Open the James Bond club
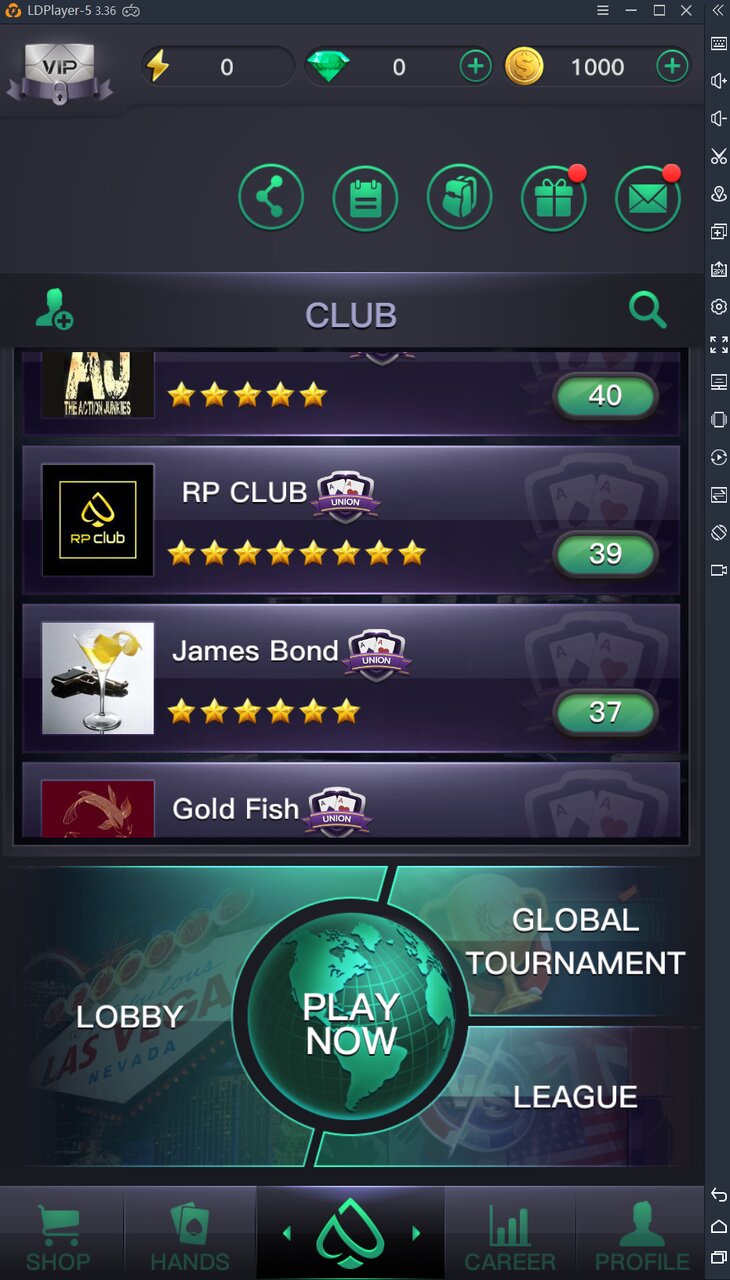This screenshot has width=730, height=1280. [x=351, y=678]
